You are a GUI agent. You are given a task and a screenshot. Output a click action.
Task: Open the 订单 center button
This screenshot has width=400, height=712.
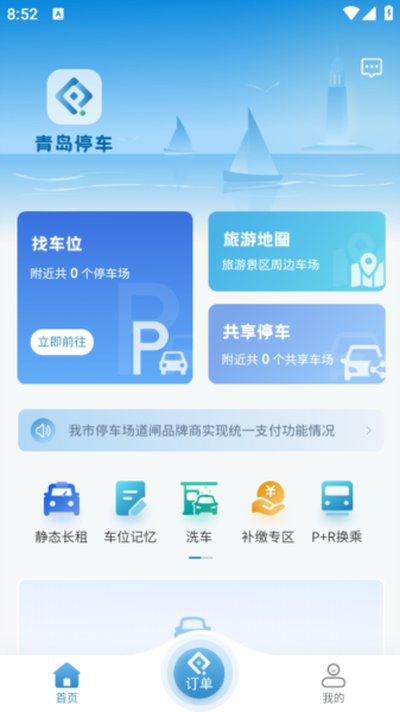pyautogui.click(x=199, y=672)
